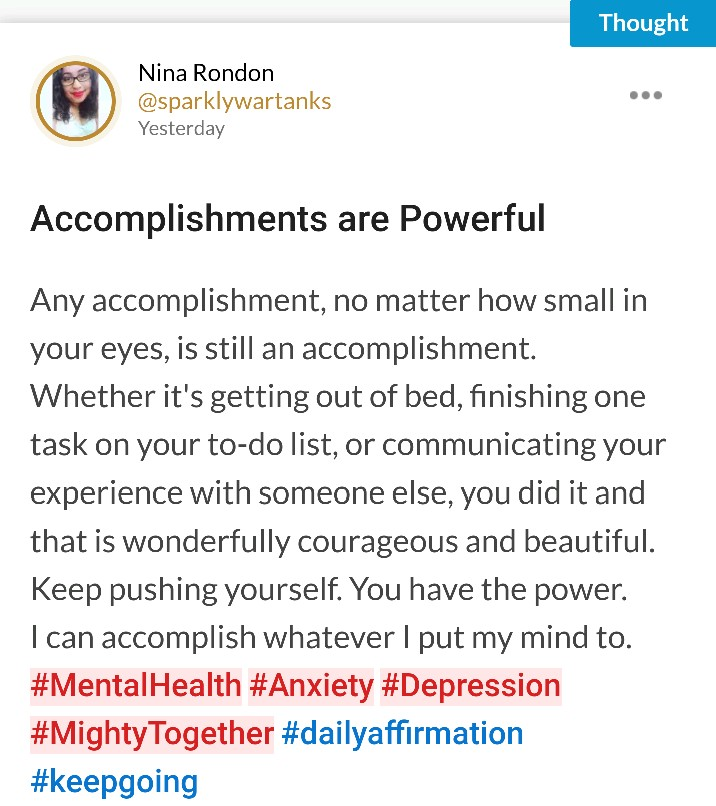Open the #Anxiety hashtag

[x=311, y=686]
